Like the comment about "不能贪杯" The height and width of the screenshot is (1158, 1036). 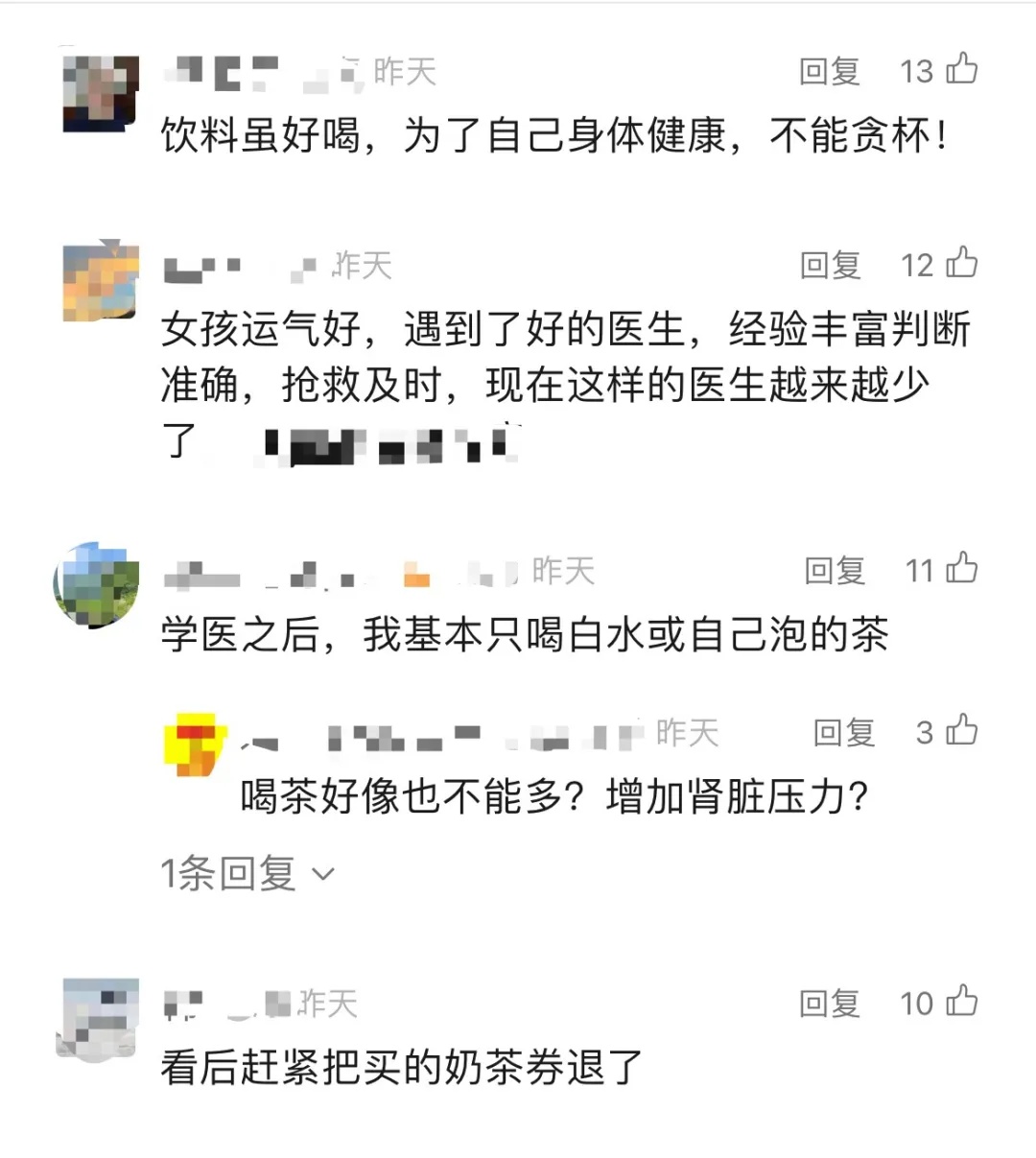click(x=961, y=69)
